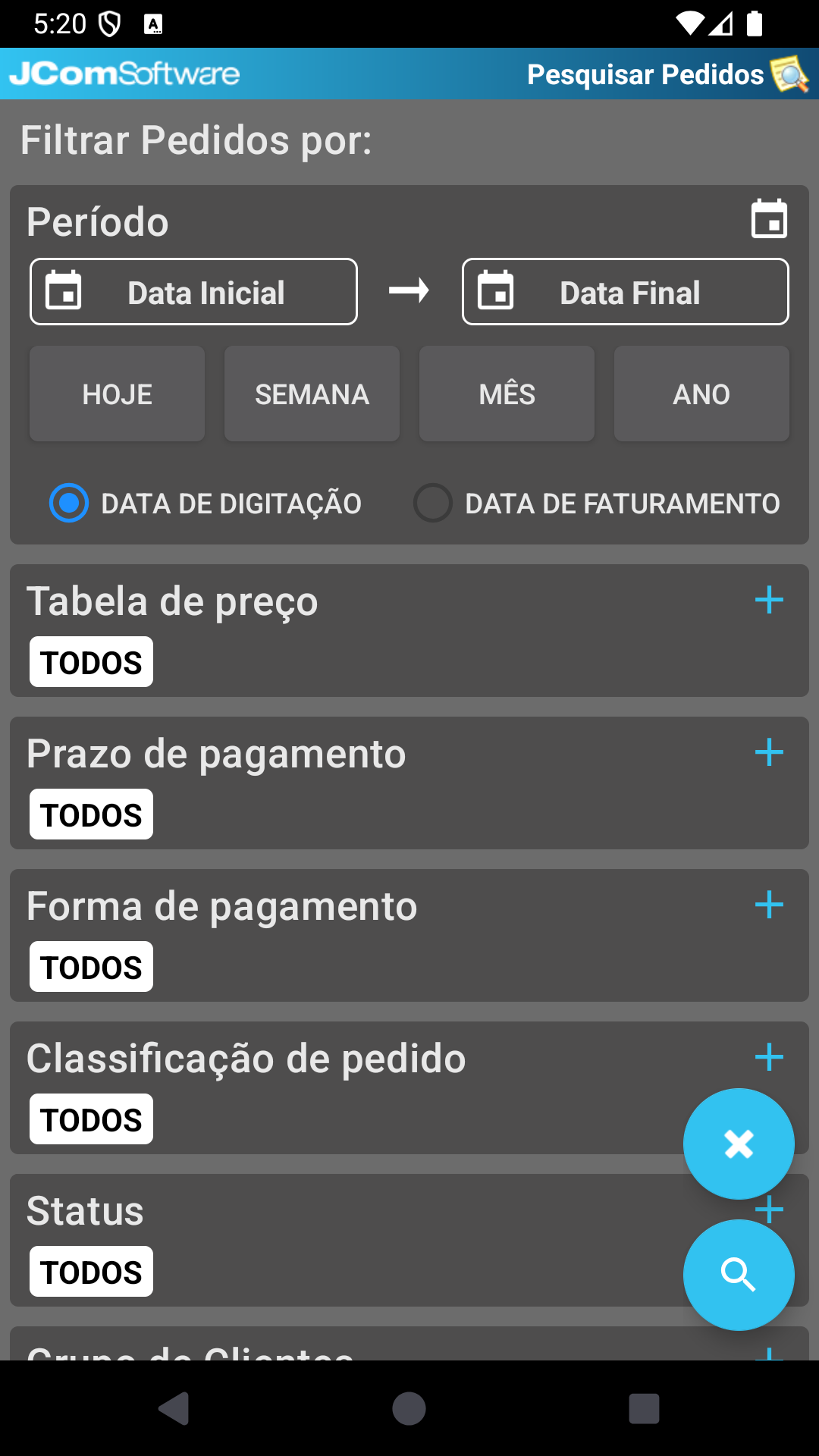The width and height of the screenshot is (819, 1456).
Task: Tap the floating close X button
Action: (x=739, y=1144)
